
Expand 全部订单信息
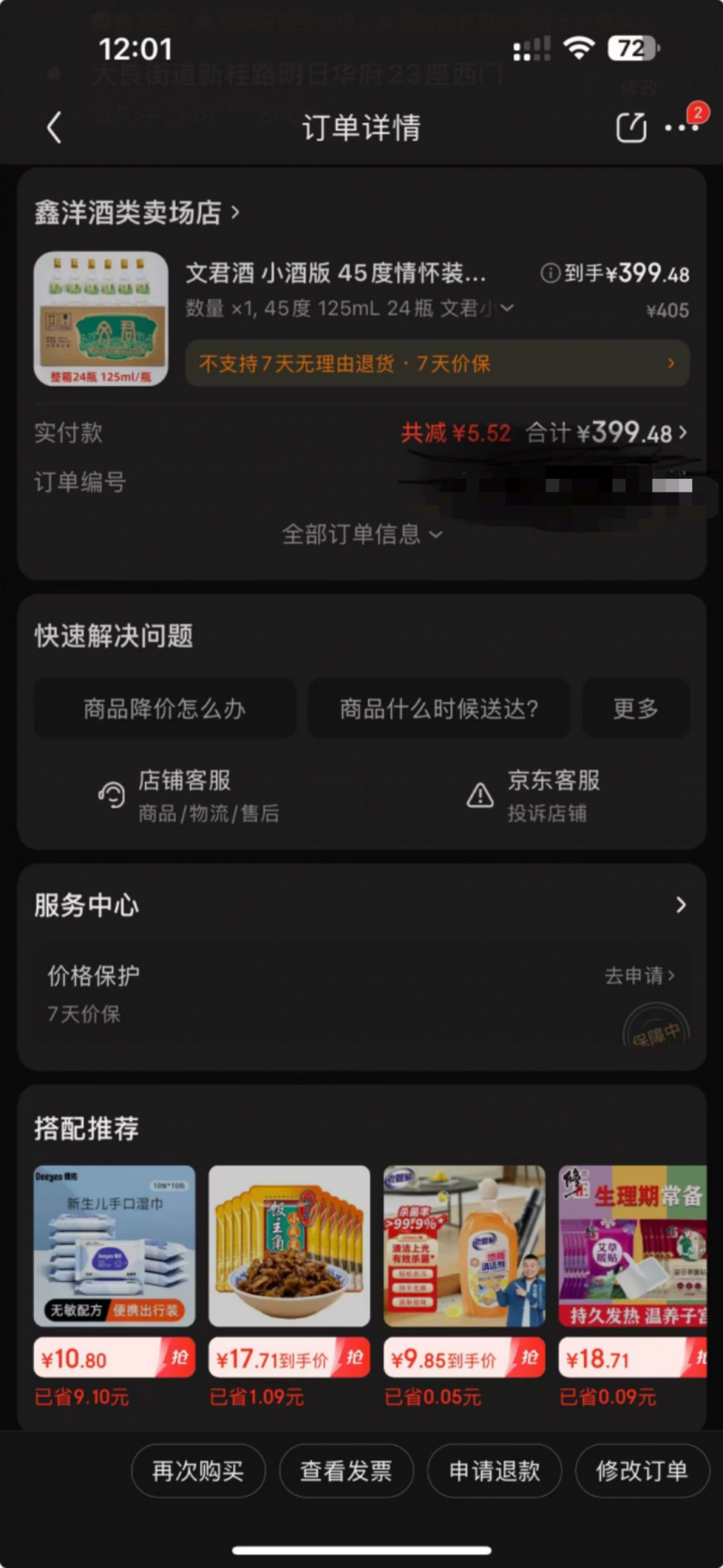tap(361, 535)
